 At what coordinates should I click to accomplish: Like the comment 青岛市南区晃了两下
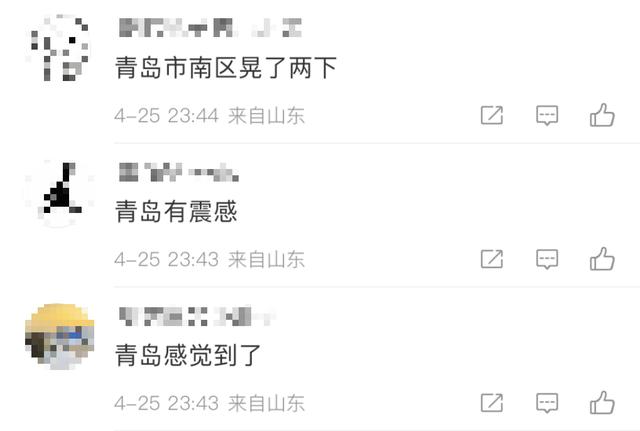(x=602, y=115)
